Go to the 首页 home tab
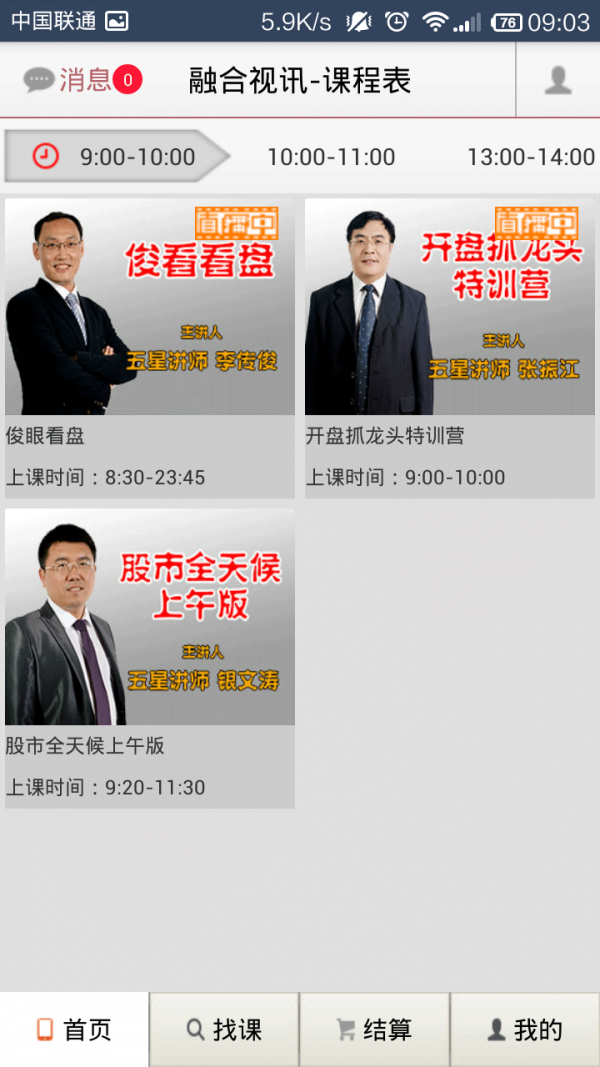The width and height of the screenshot is (600, 1067). coord(75,1030)
